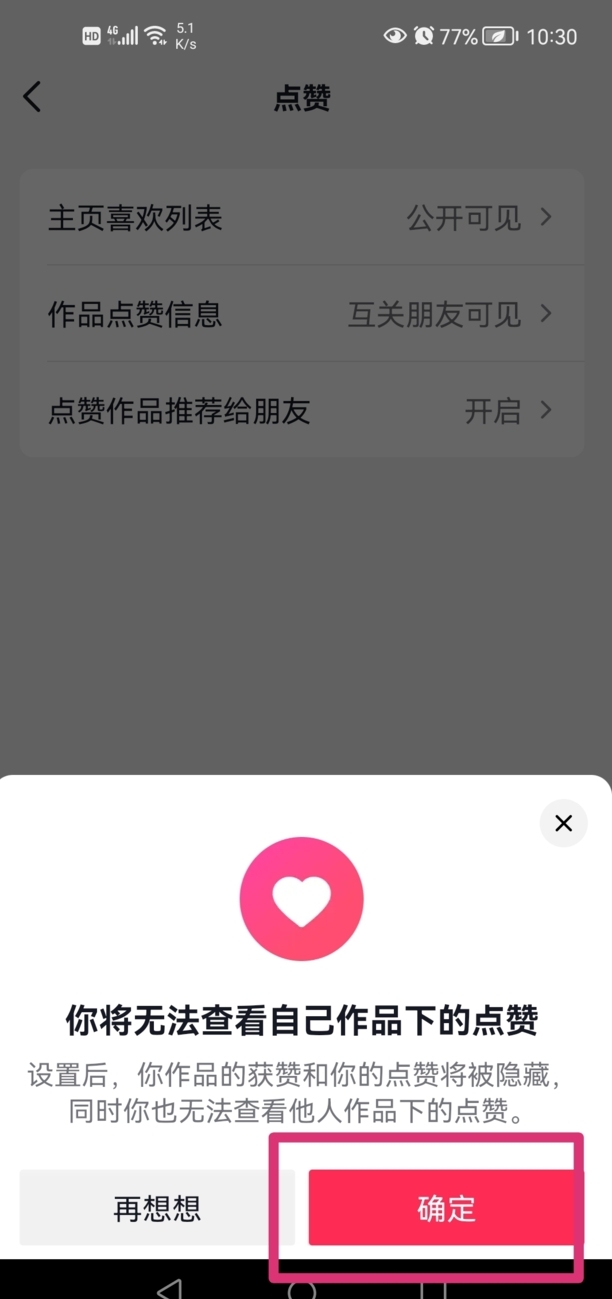Open 作品点赞信息 setting row
612x1299 pixels.
point(301,314)
